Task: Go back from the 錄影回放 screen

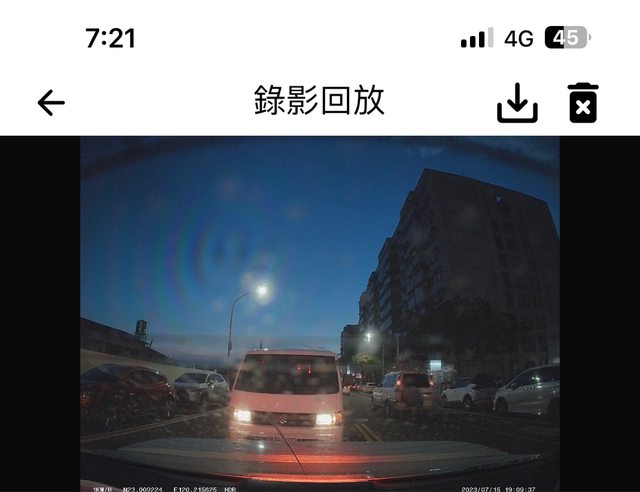Action: pos(51,102)
